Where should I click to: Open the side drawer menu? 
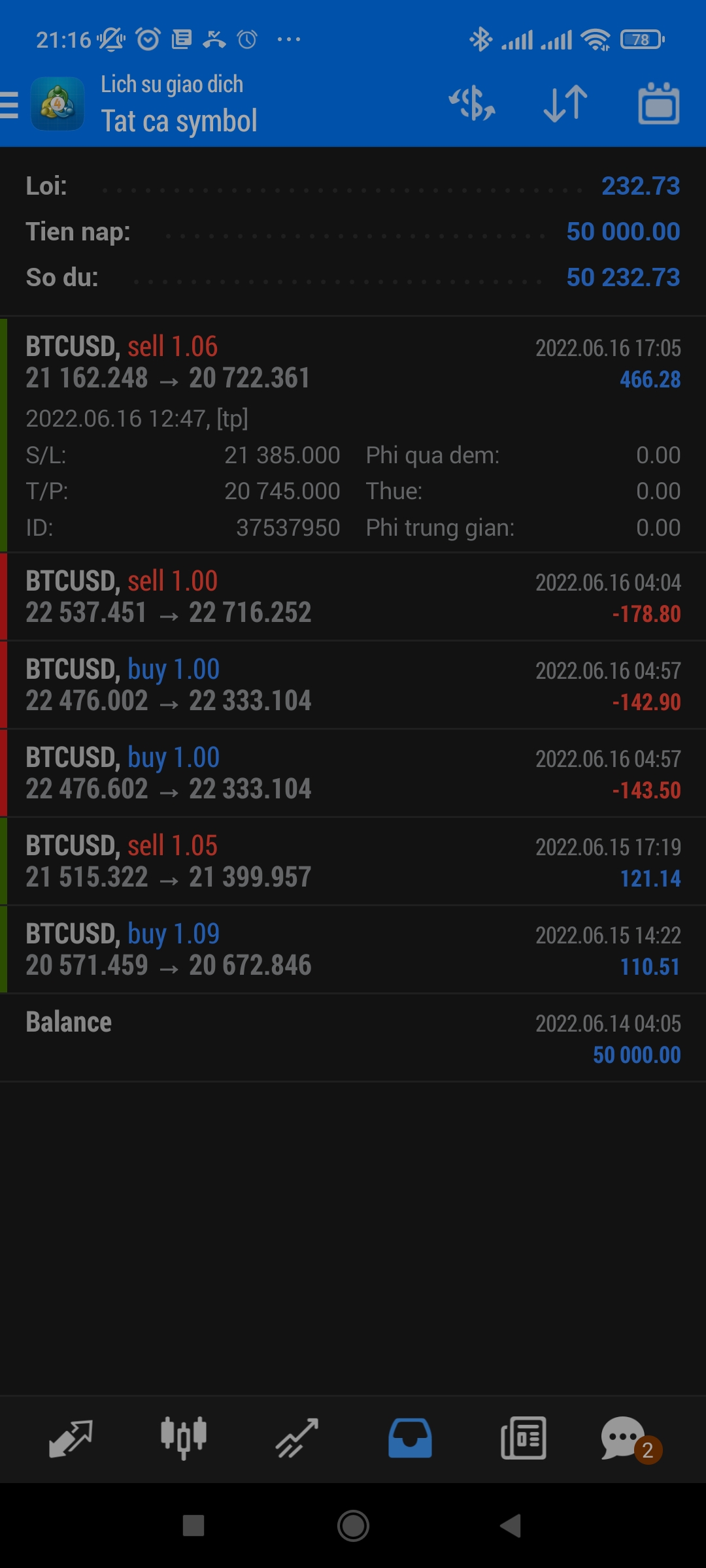click(10, 105)
